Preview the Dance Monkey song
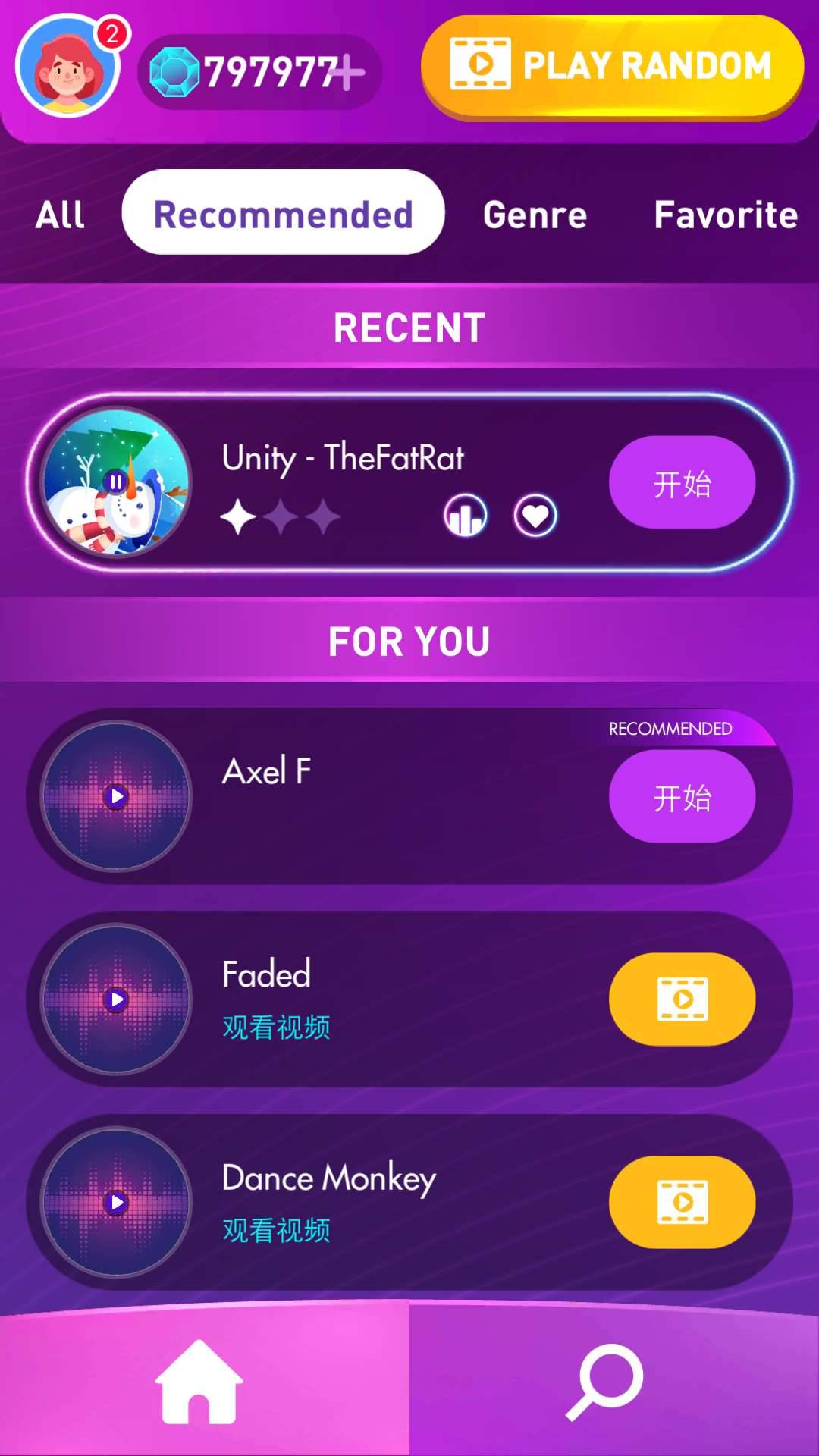Screen dimensions: 819x1456 point(116,1203)
